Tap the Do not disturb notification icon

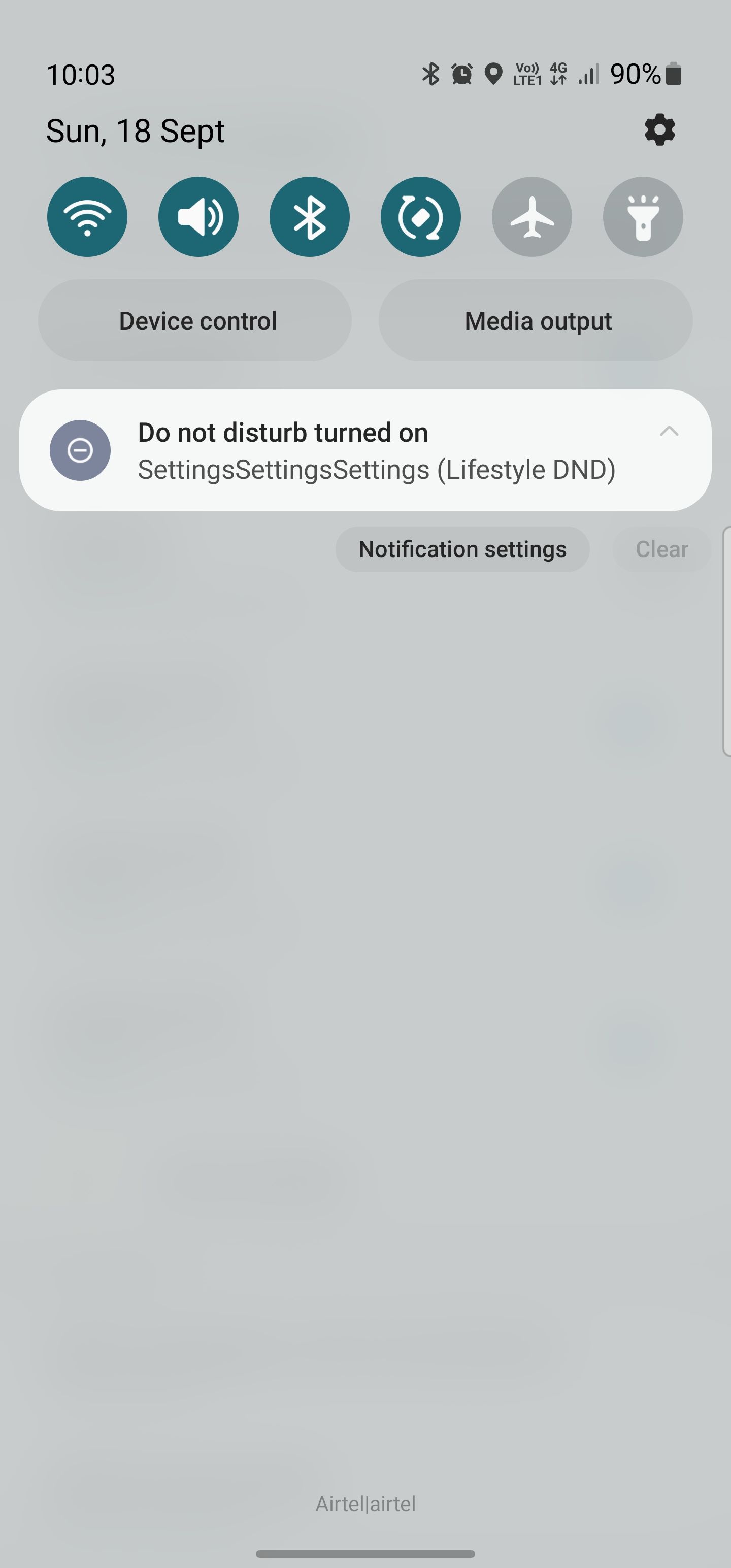80,450
